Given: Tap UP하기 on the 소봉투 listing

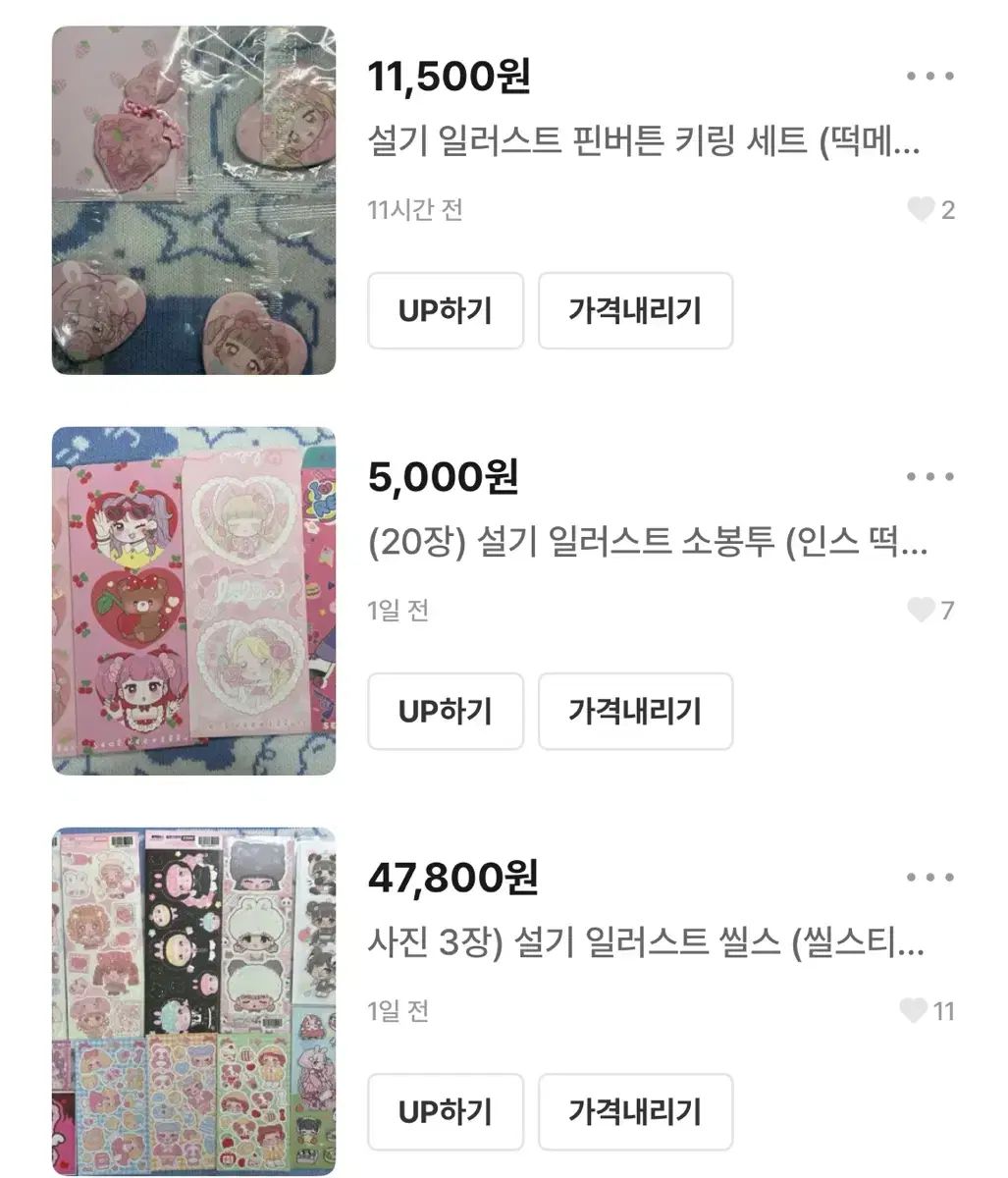Looking at the screenshot, I should 445,712.
